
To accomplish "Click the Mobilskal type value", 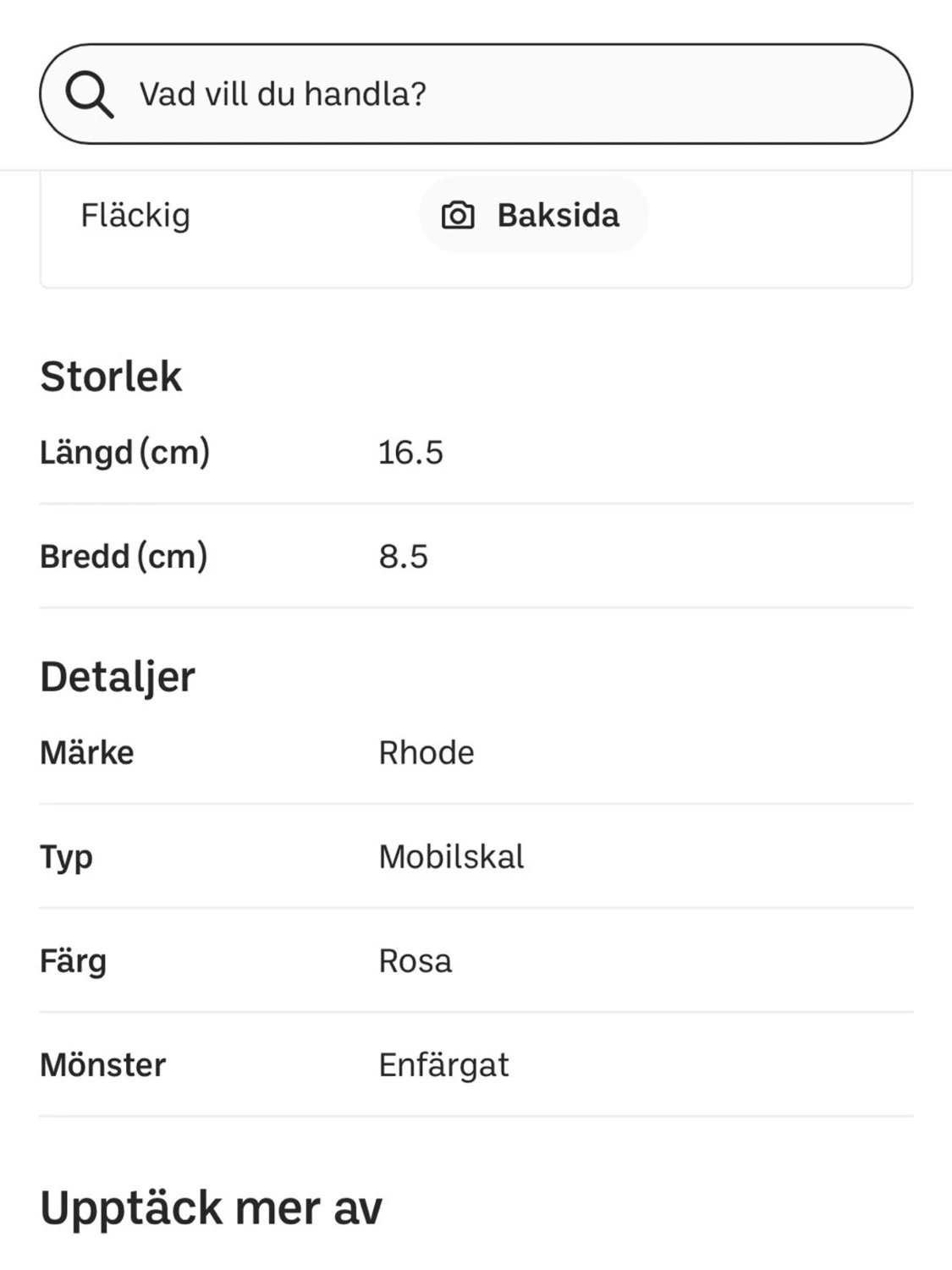I will pyautogui.click(x=452, y=856).
